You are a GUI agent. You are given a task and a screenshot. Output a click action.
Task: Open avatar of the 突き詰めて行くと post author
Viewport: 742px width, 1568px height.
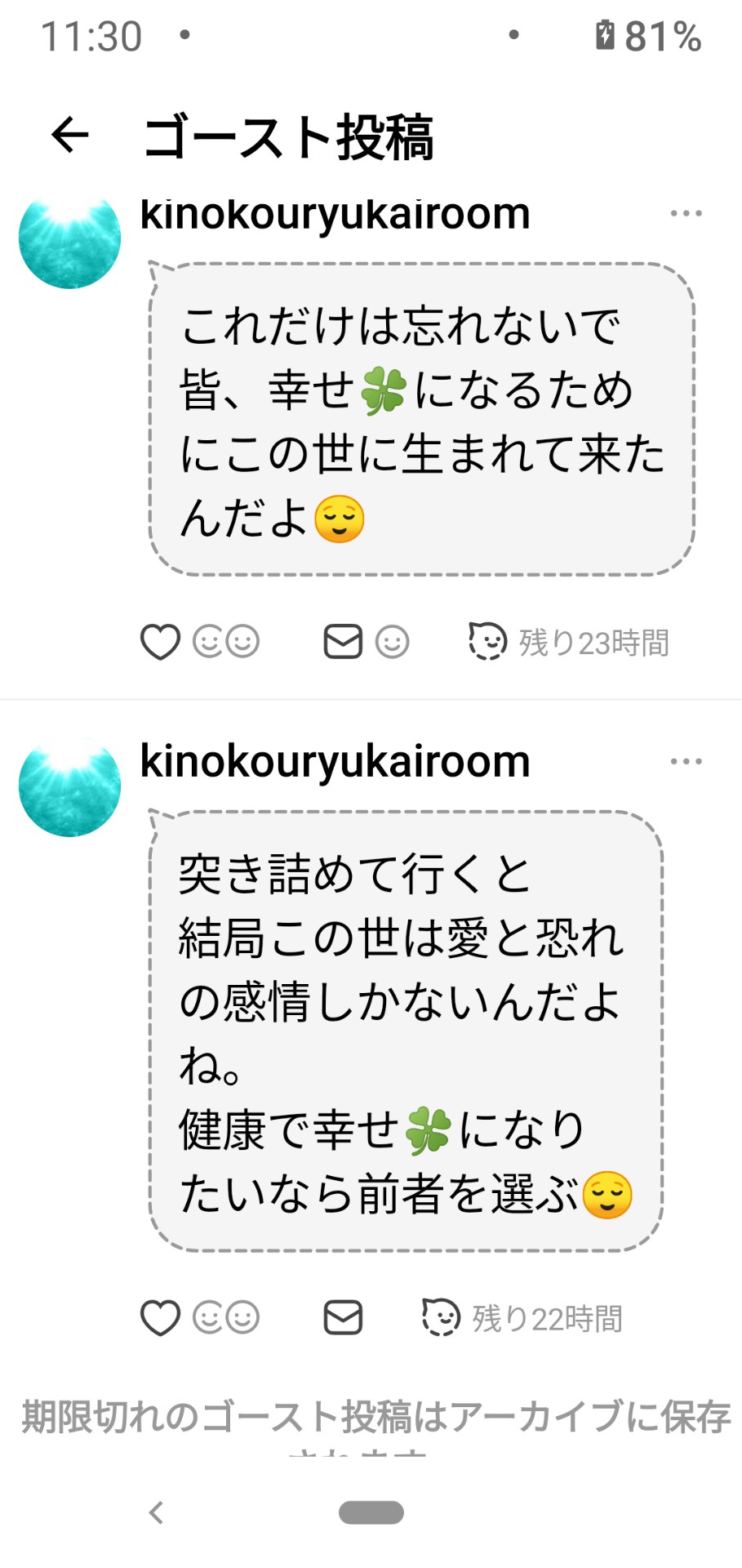pos(70,786)
